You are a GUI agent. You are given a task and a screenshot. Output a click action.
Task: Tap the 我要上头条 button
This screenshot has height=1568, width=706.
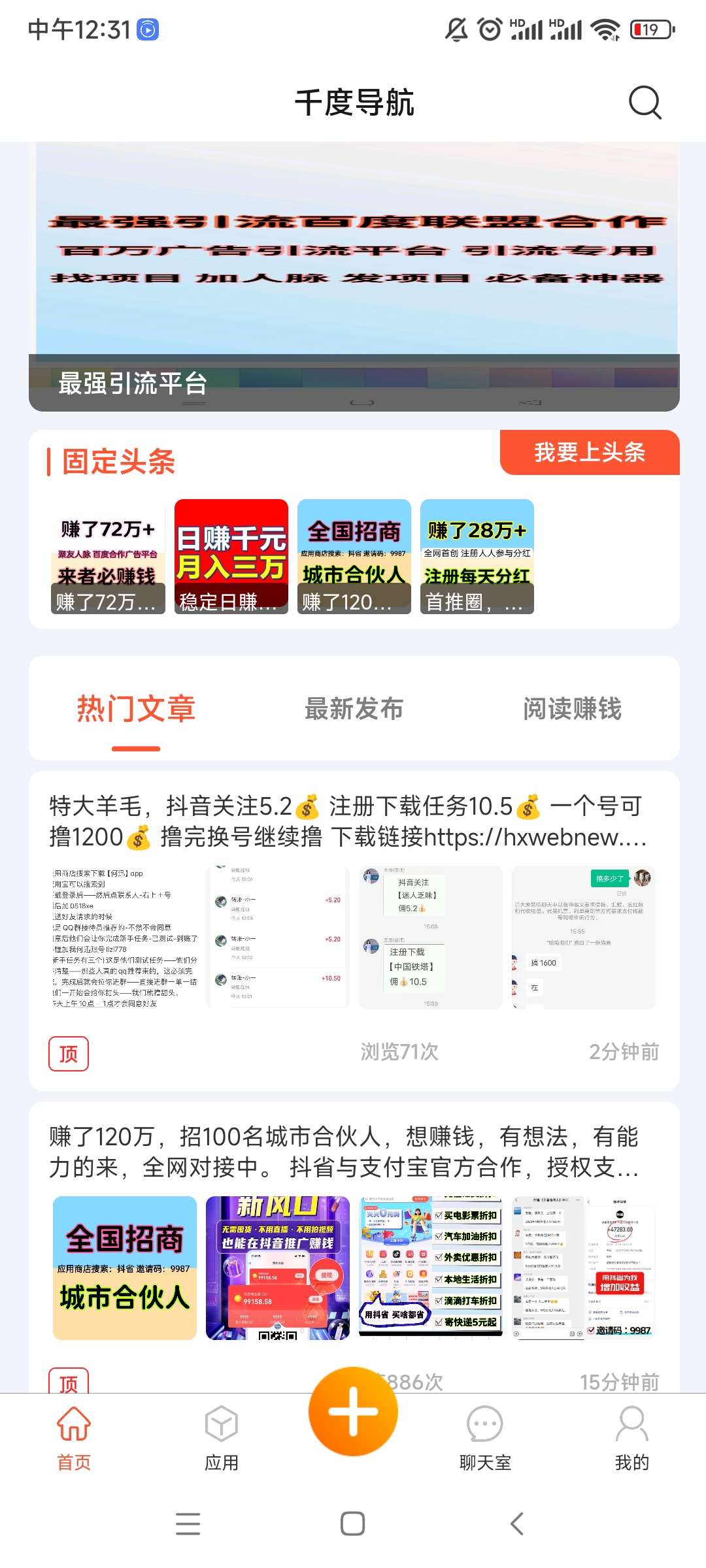coord(590,452)
